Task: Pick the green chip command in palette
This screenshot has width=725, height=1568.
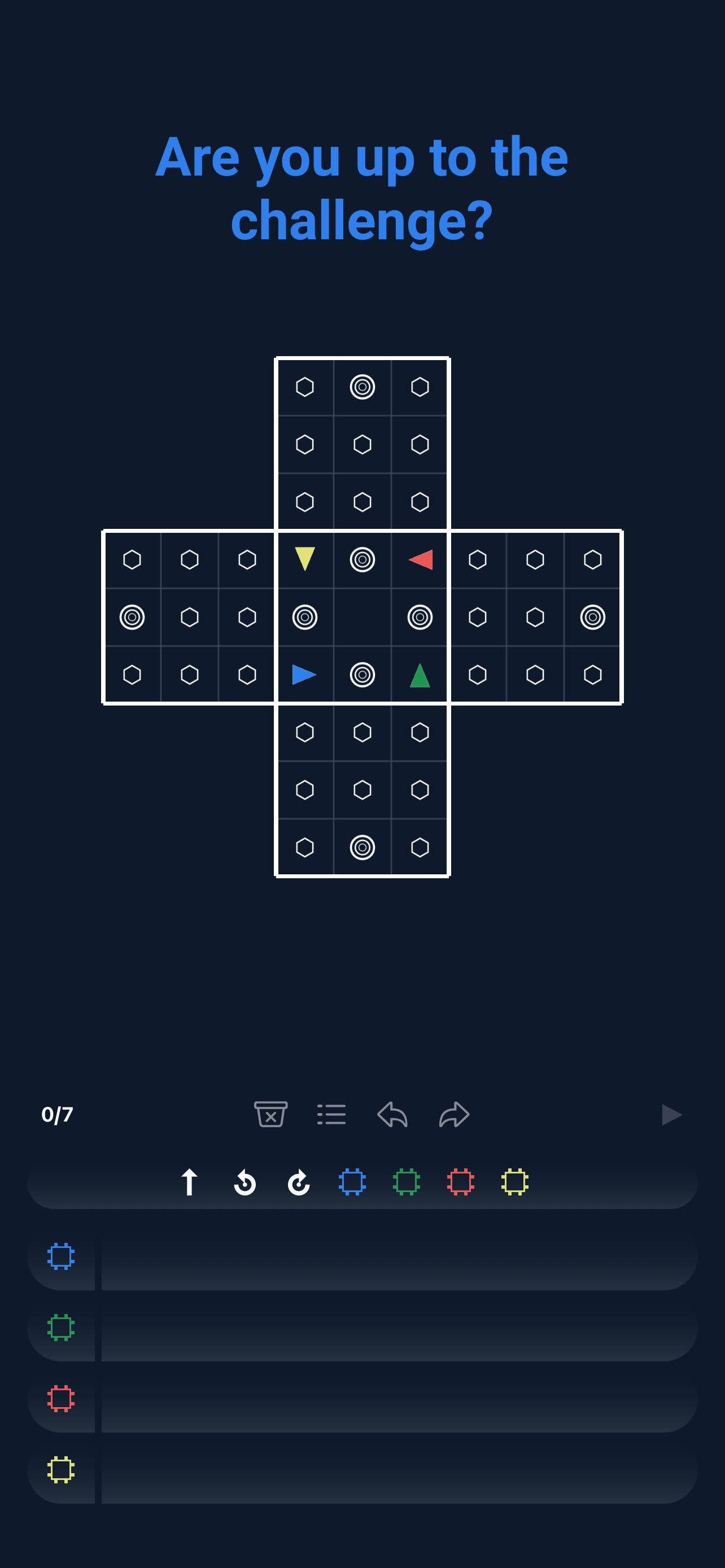Action: [407, 1182]
